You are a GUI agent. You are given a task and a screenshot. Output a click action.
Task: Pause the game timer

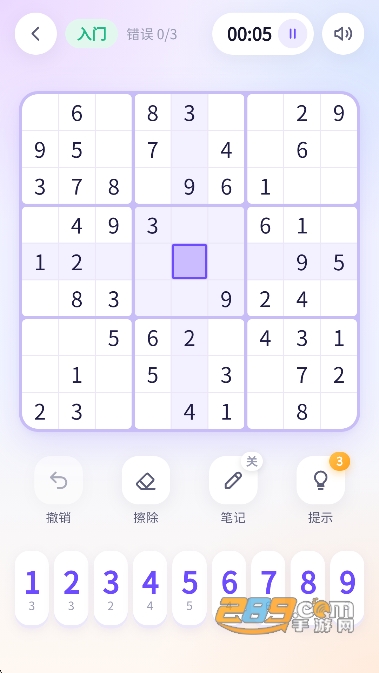point(293,34)
